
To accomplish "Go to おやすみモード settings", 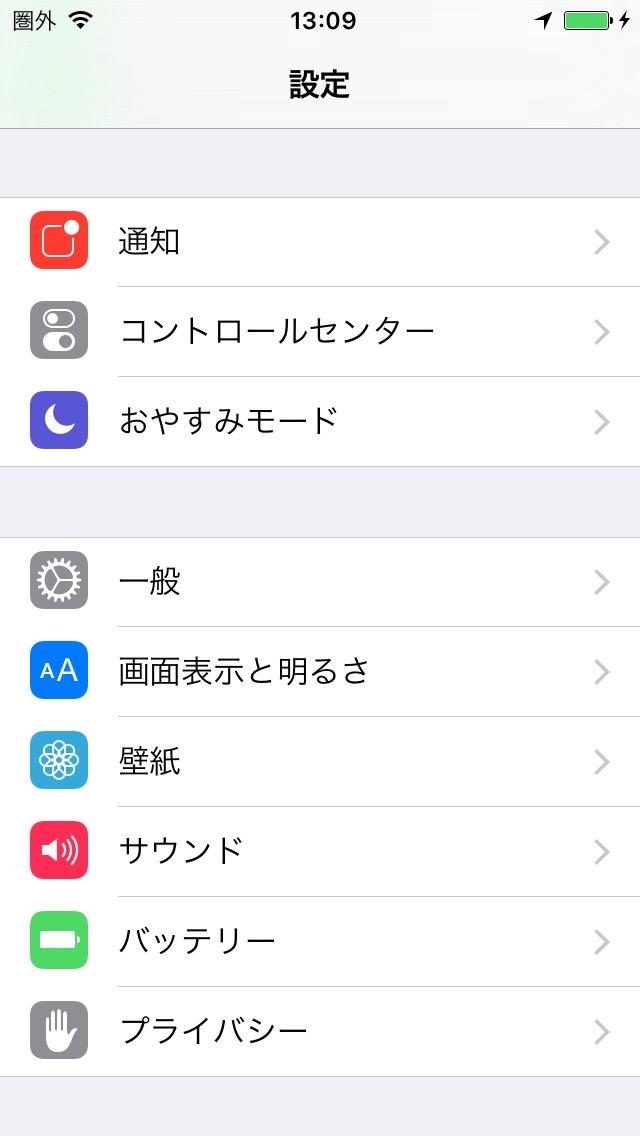I will 320,422.
